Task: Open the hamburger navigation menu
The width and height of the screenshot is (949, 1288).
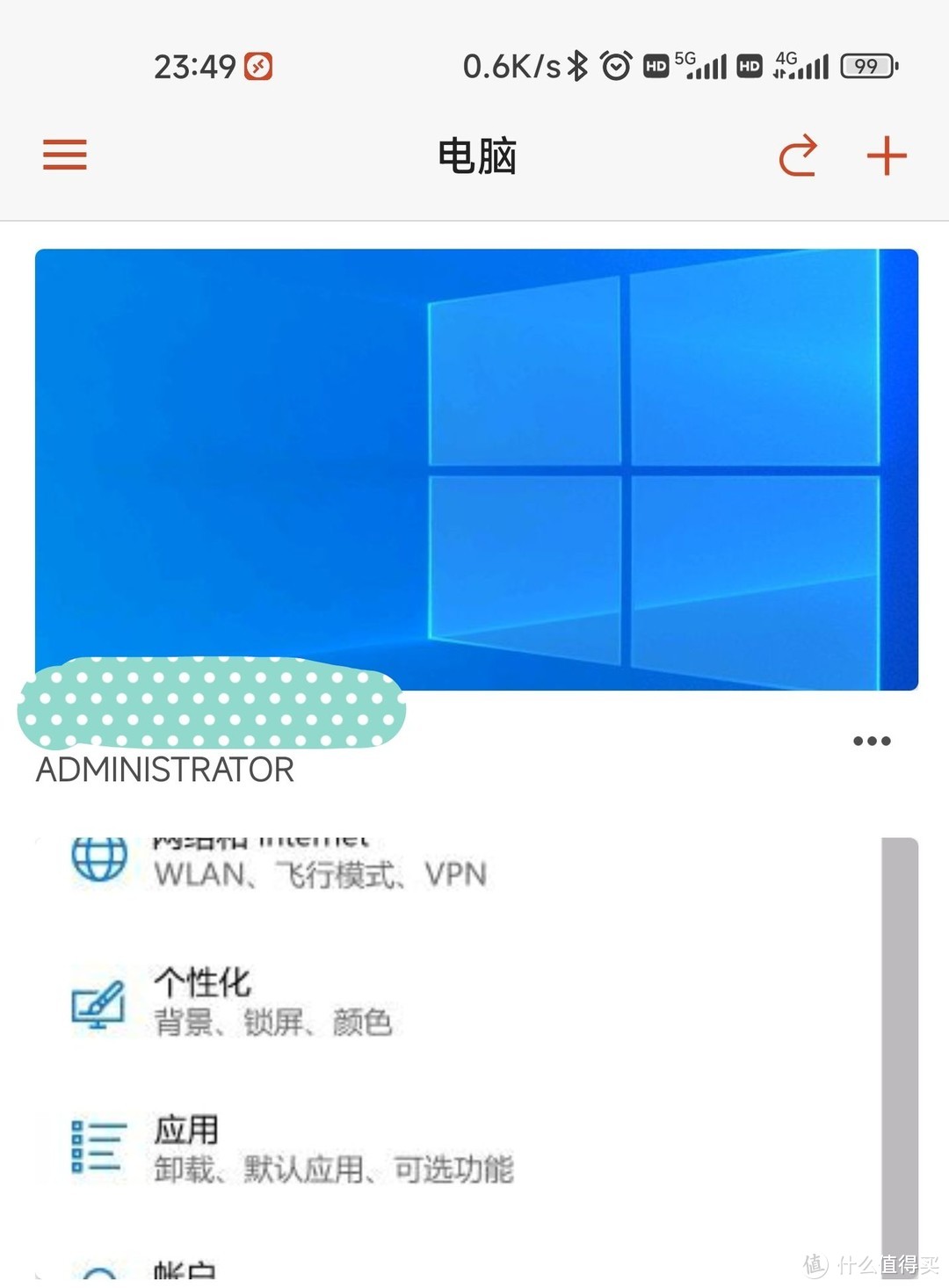Action: point(63,155)
